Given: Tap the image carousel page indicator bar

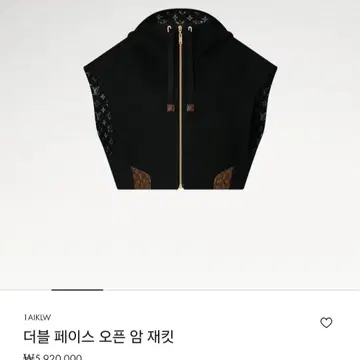Looking at the screenshot, I should [77, 290].
